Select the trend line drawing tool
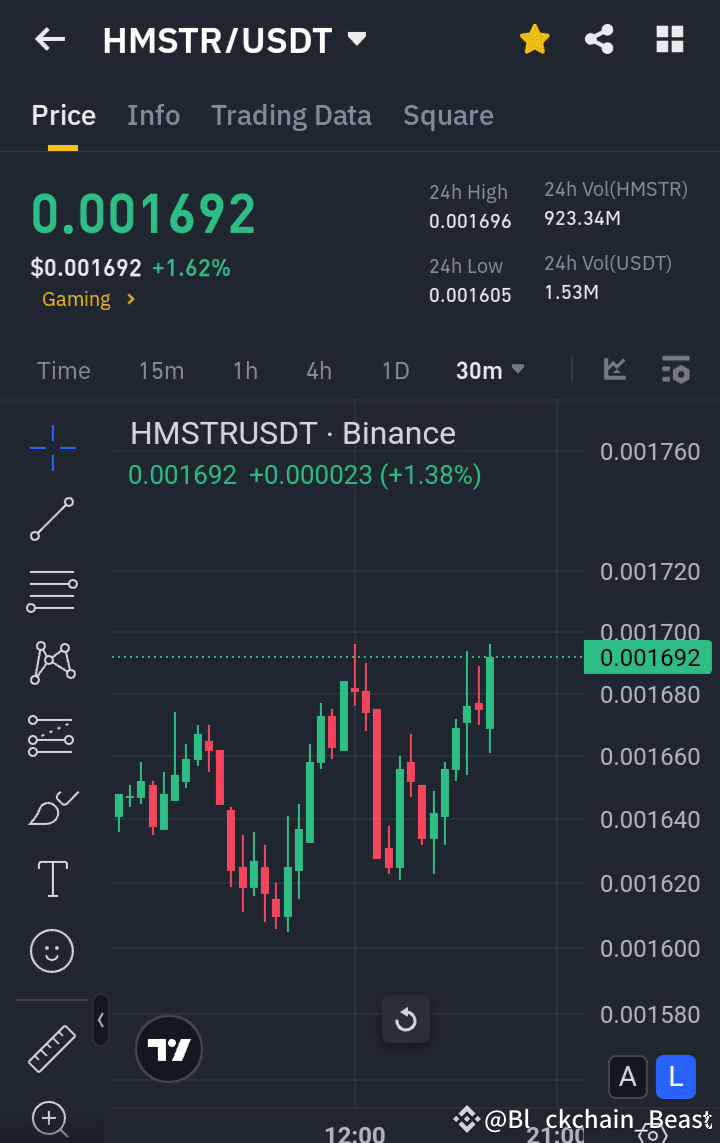The height and width of the screenshot is (1143, 720). pyautogui.click(x=51, y=519)
